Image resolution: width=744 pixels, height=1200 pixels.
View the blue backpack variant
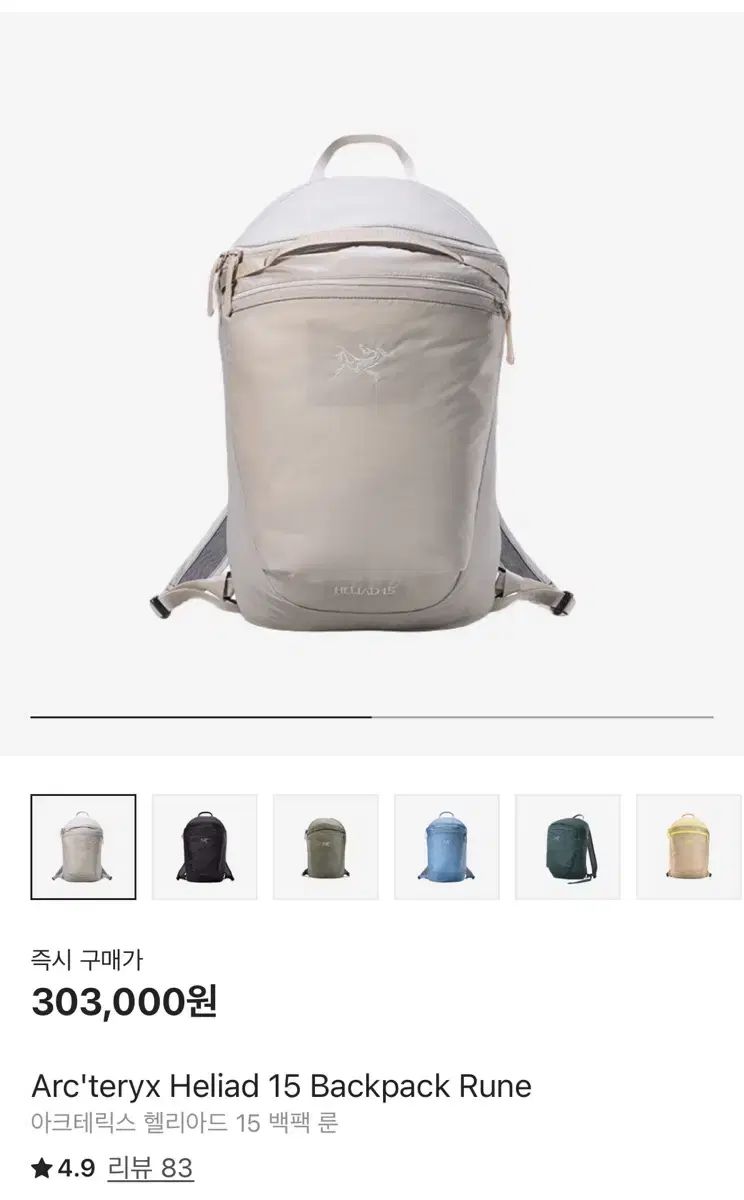(447, 847)
